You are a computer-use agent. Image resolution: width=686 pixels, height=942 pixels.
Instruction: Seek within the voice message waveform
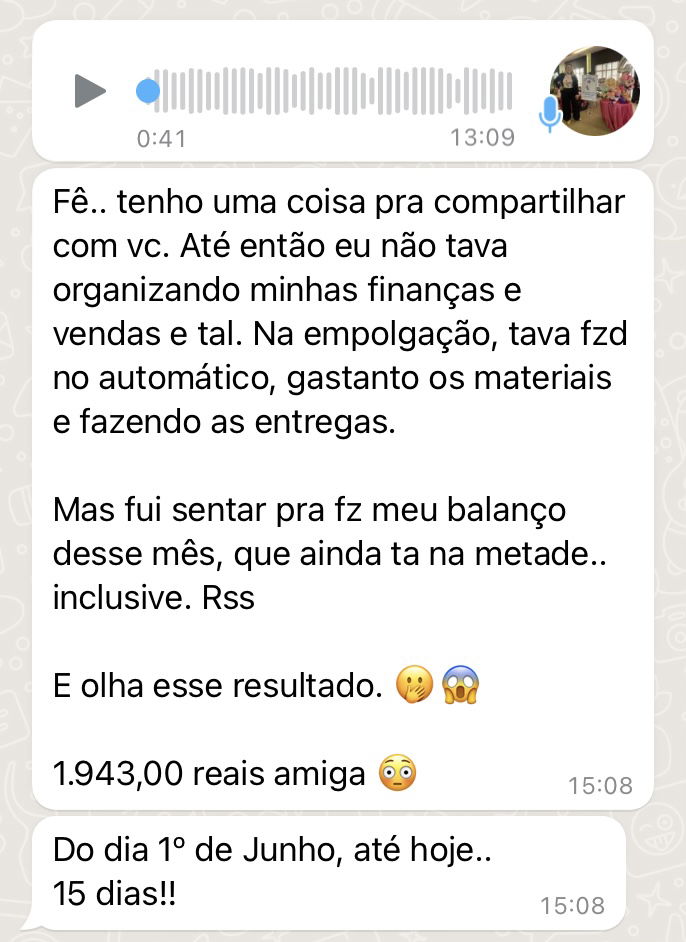[332, 91]
